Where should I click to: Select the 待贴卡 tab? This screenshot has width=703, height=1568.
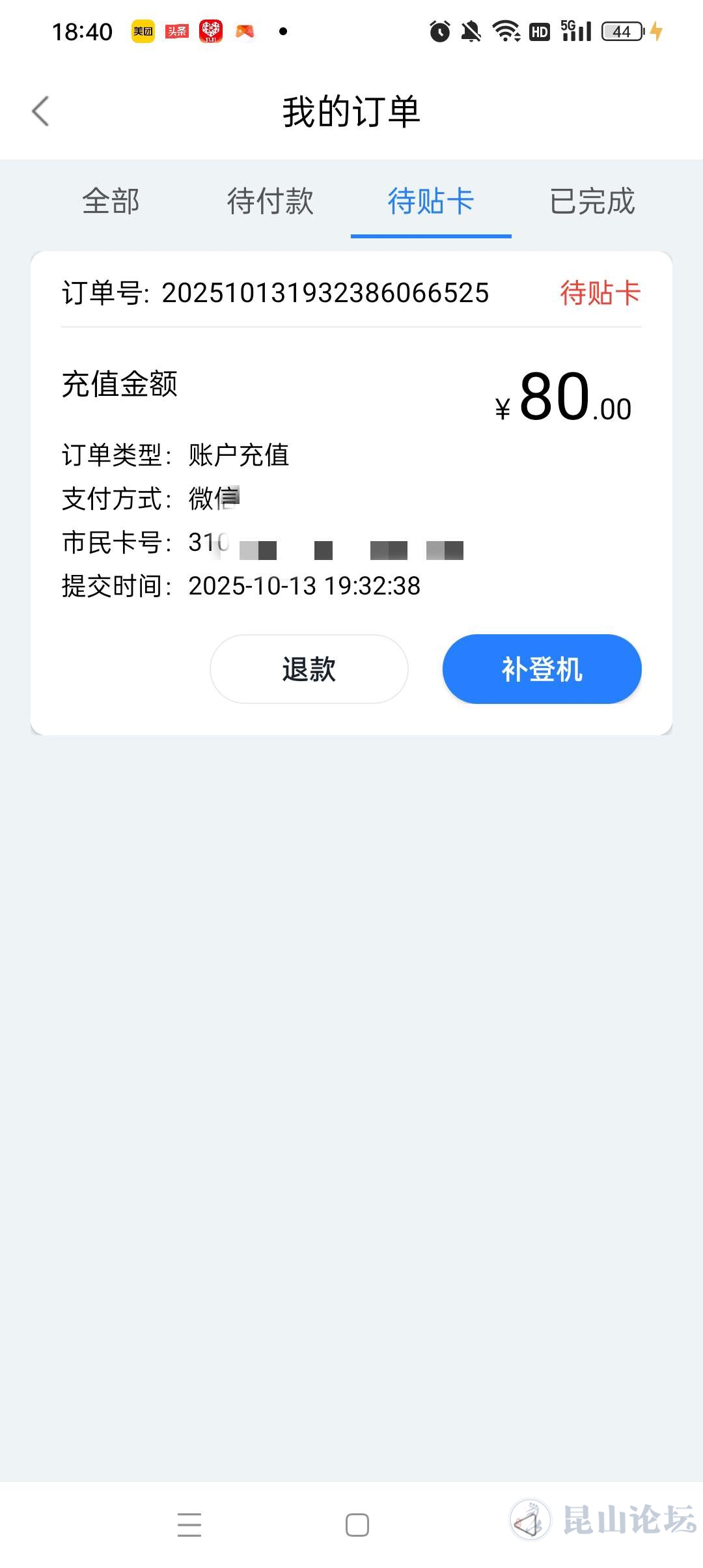(x=431, y=201)
